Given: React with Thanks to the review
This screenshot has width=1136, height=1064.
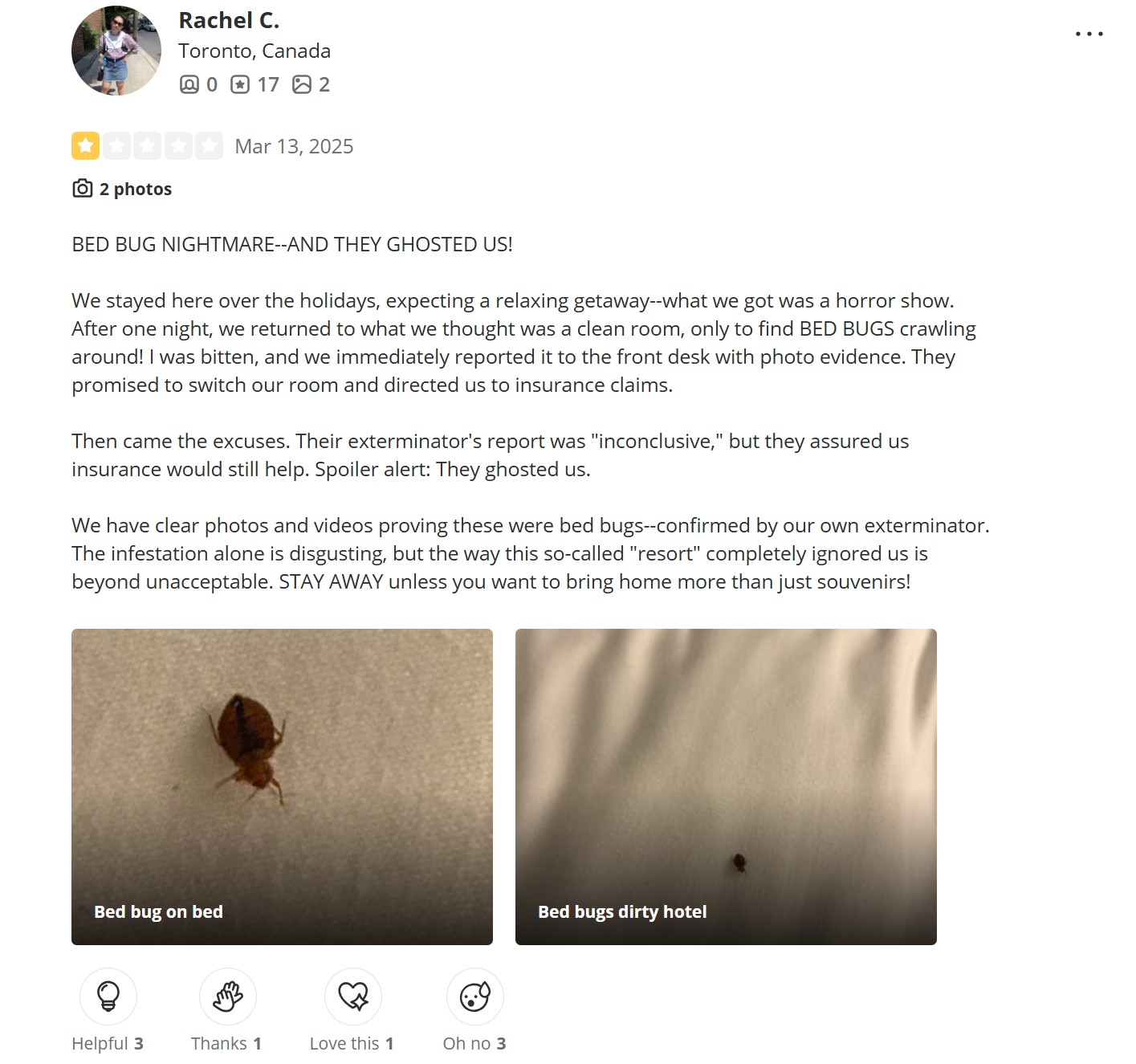Looking at the screenshot, I should click(227, 997).
